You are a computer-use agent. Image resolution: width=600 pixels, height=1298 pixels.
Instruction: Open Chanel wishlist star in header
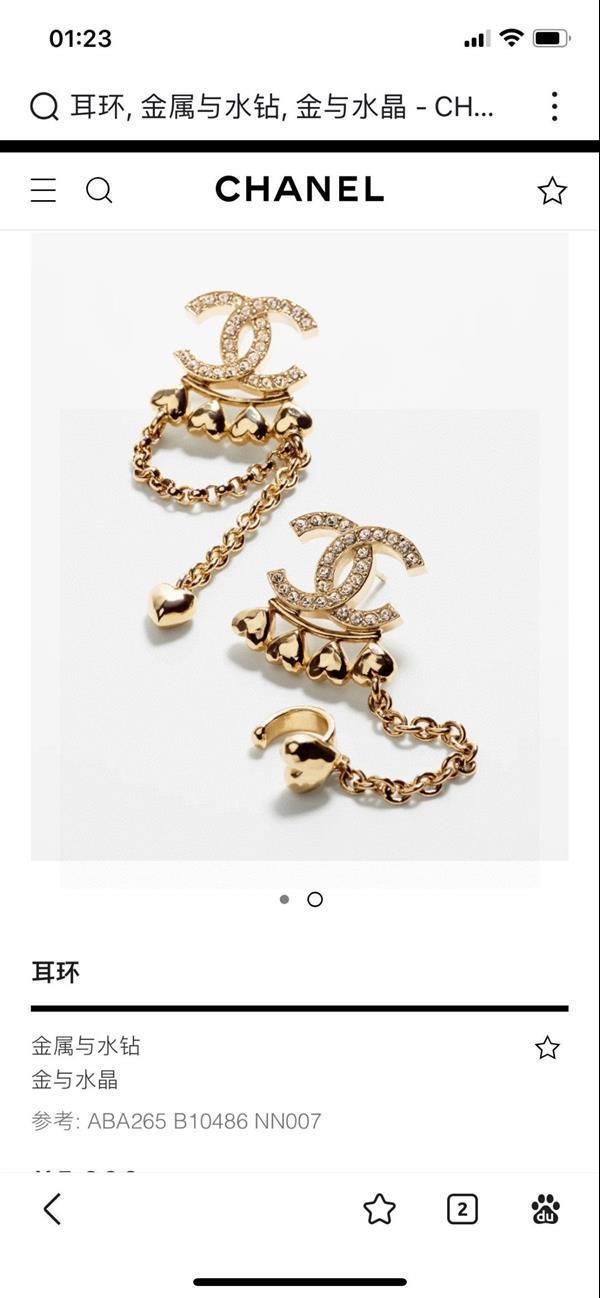552,191
